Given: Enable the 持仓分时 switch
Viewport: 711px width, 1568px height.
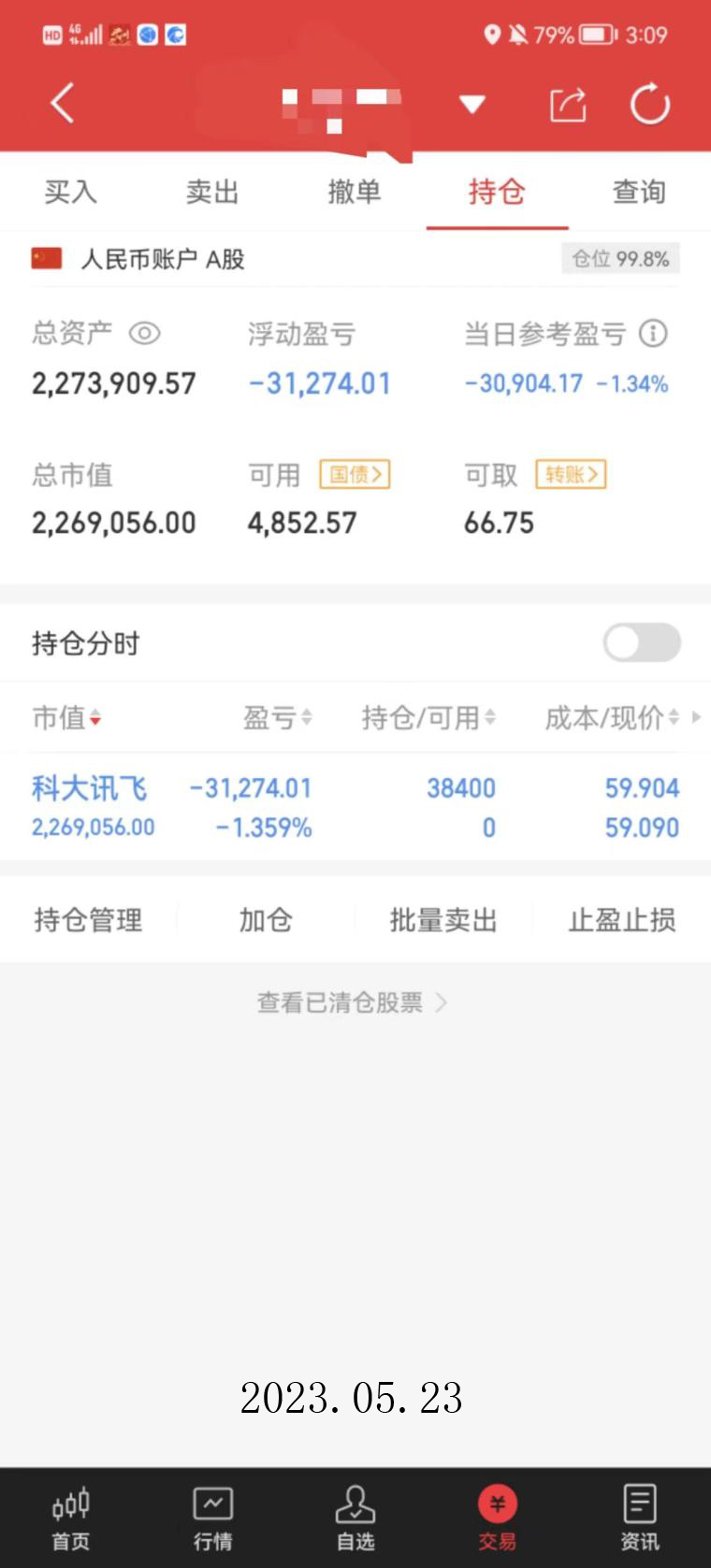Looking at the screenshot, I should coord(642,642).
